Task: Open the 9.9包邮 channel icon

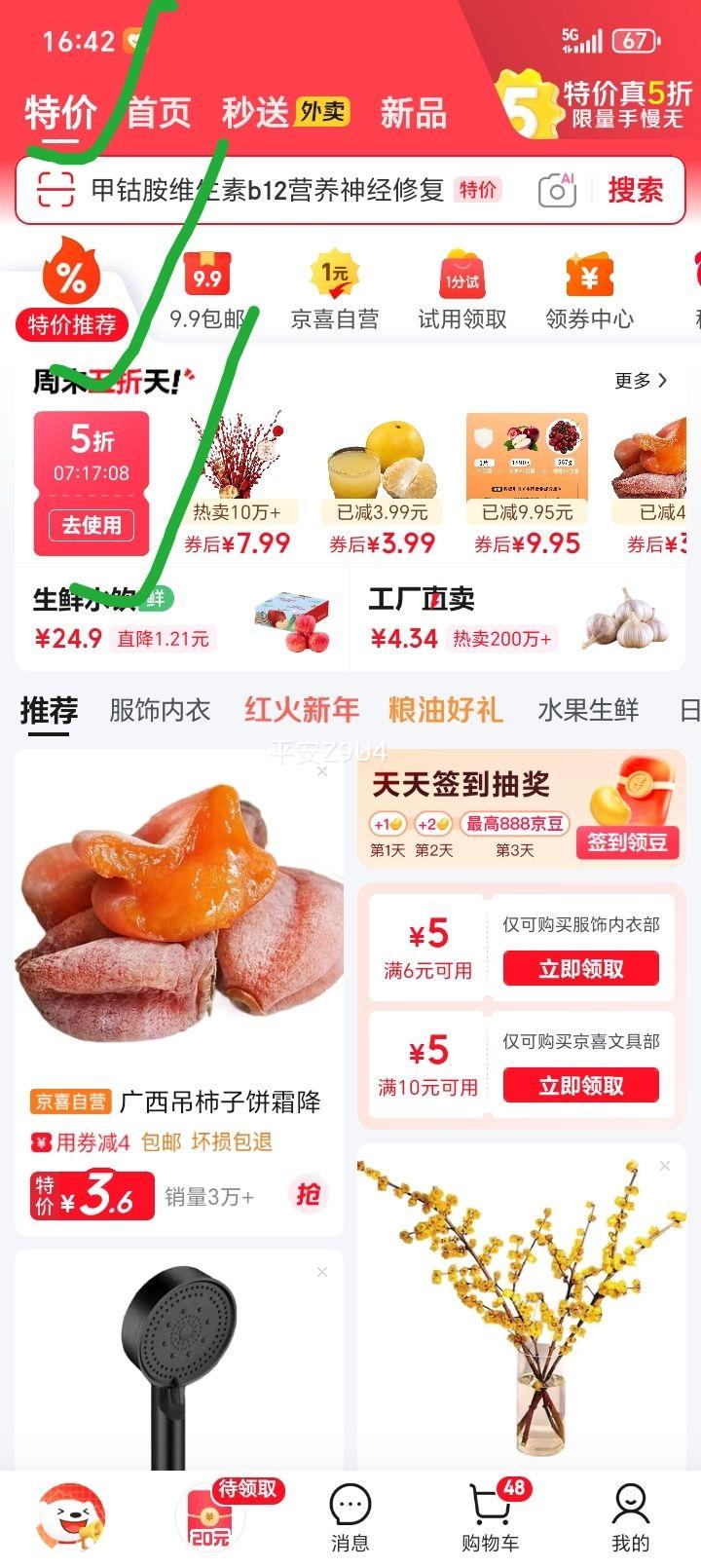Action: pyautogui.click(x=207, y=282)
